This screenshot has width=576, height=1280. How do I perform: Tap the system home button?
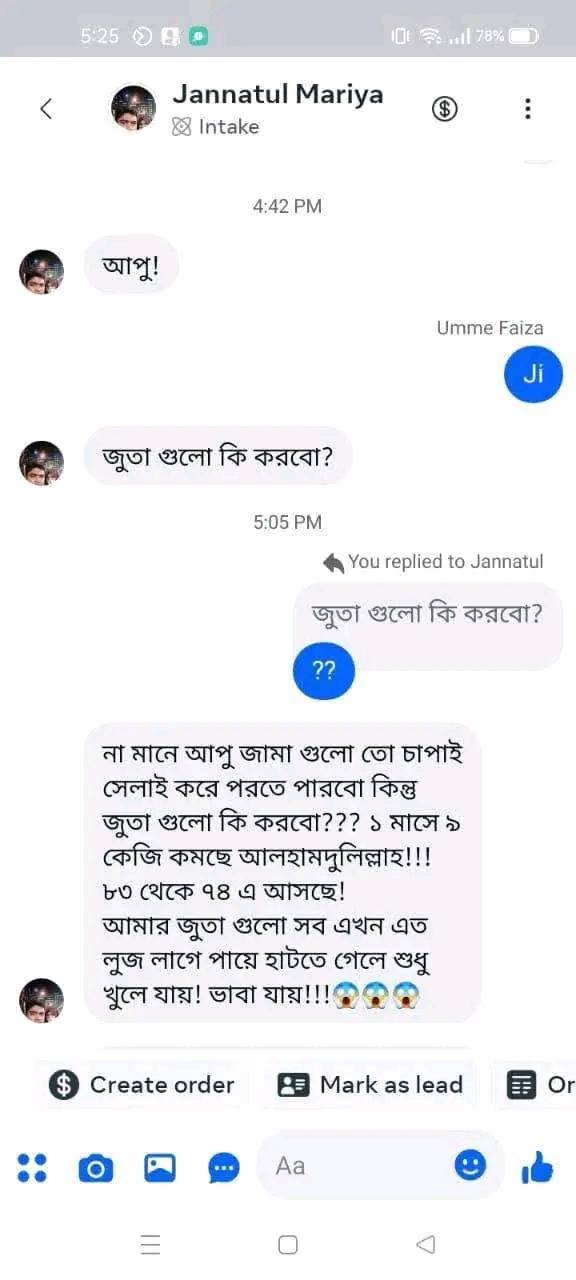click(x=288, y=1245)
